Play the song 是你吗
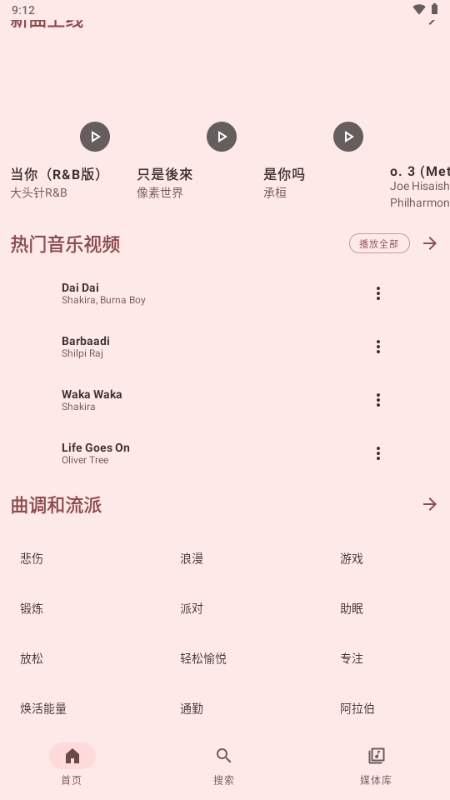450x800 pixels. tap(348, 137)
